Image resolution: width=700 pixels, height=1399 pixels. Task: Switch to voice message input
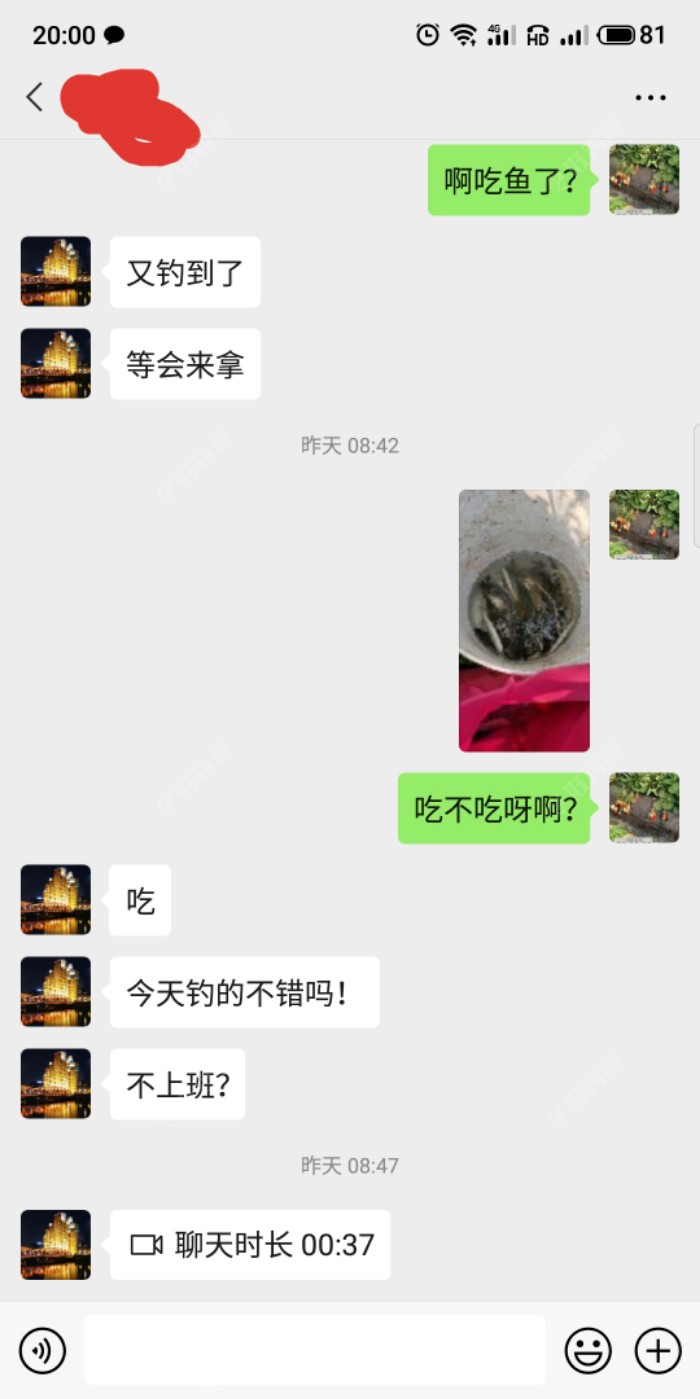43,1351
